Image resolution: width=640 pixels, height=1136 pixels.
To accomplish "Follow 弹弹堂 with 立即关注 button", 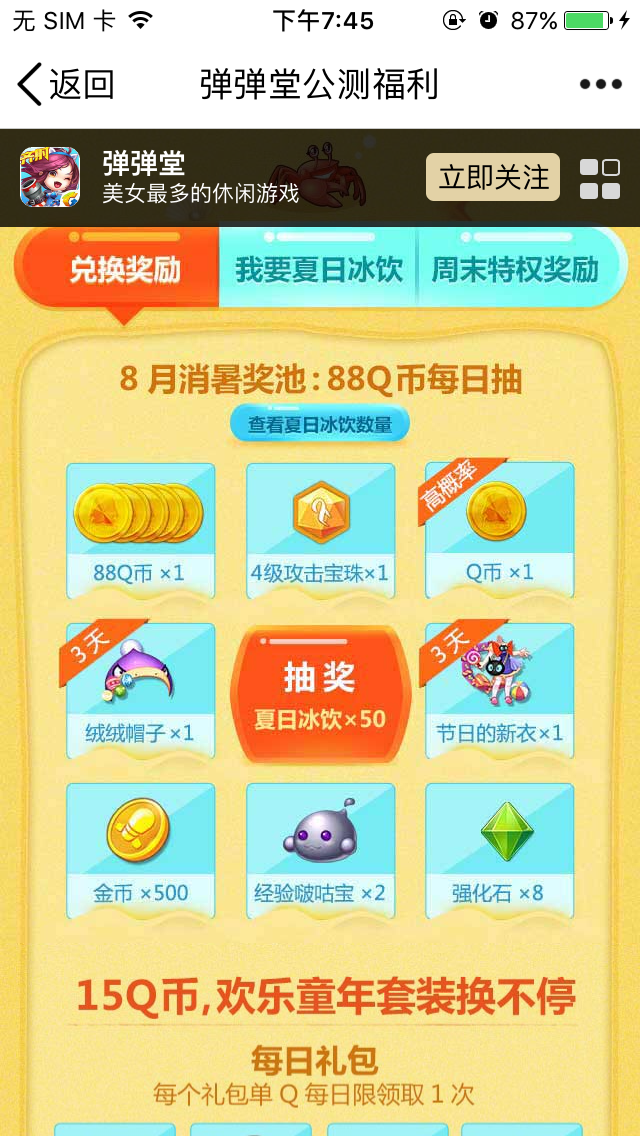I will coord(493,178).
